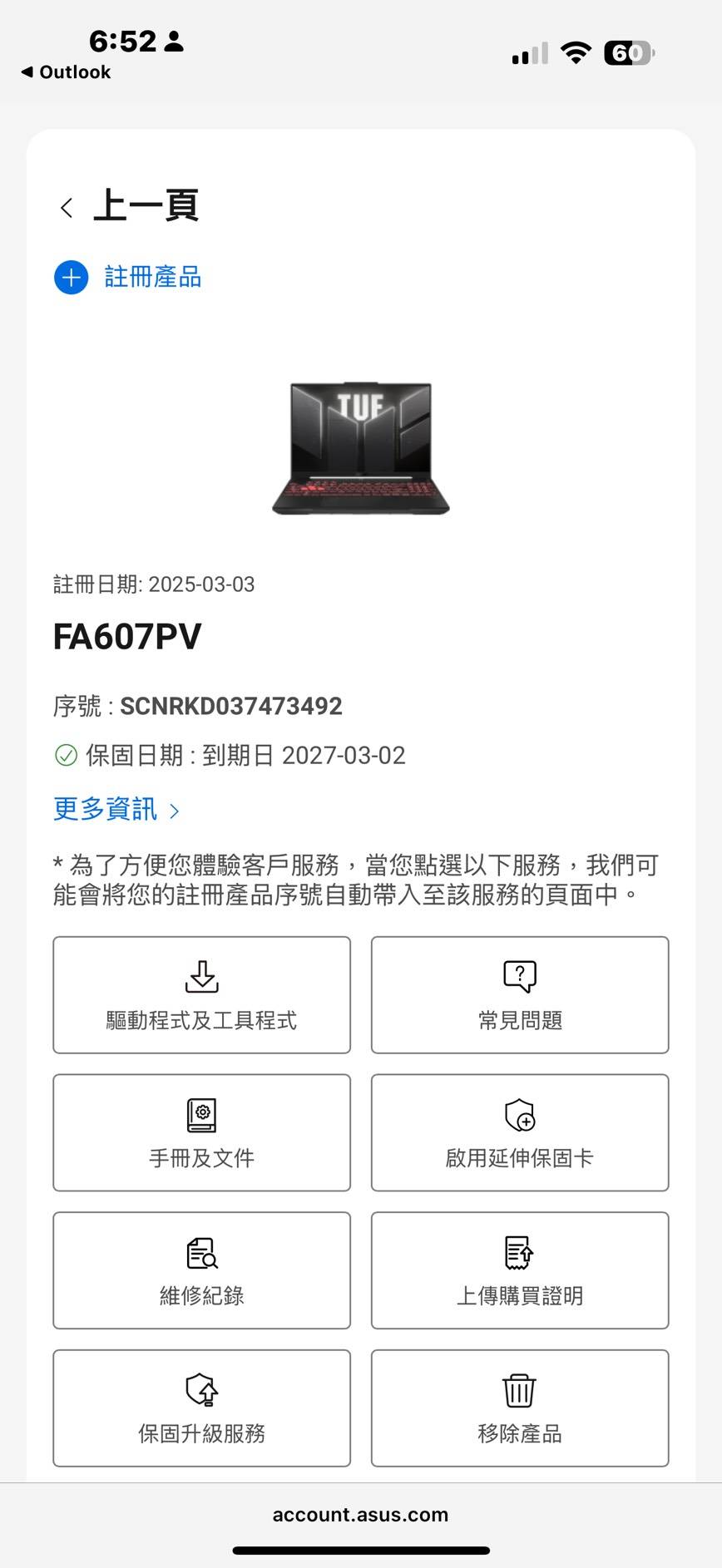The height and width of the screenshot is (1568, 722).
Task: View 維修紀錄 repair history
Action: click(x=201, y=1270)
